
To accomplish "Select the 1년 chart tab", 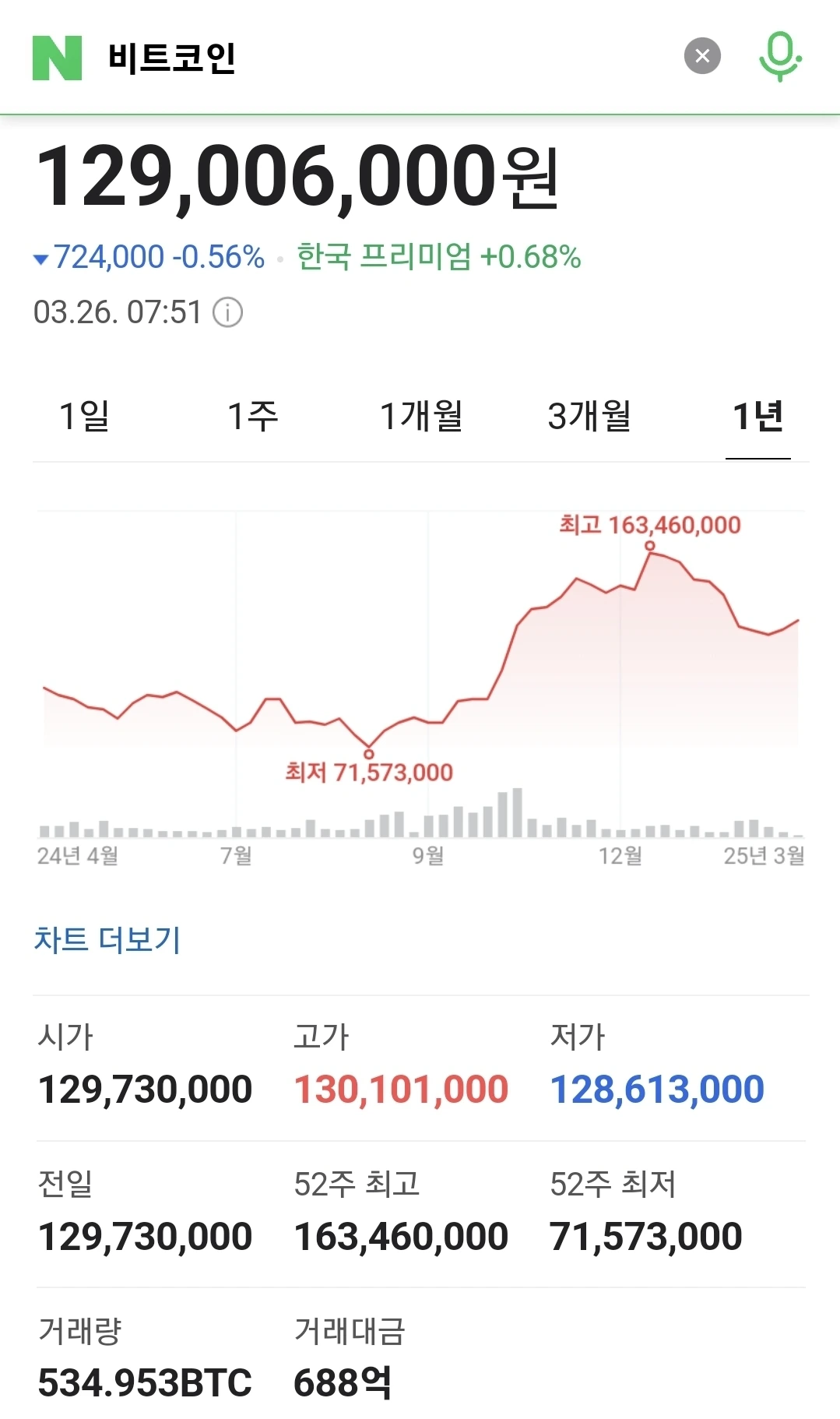I will (757, 416).
